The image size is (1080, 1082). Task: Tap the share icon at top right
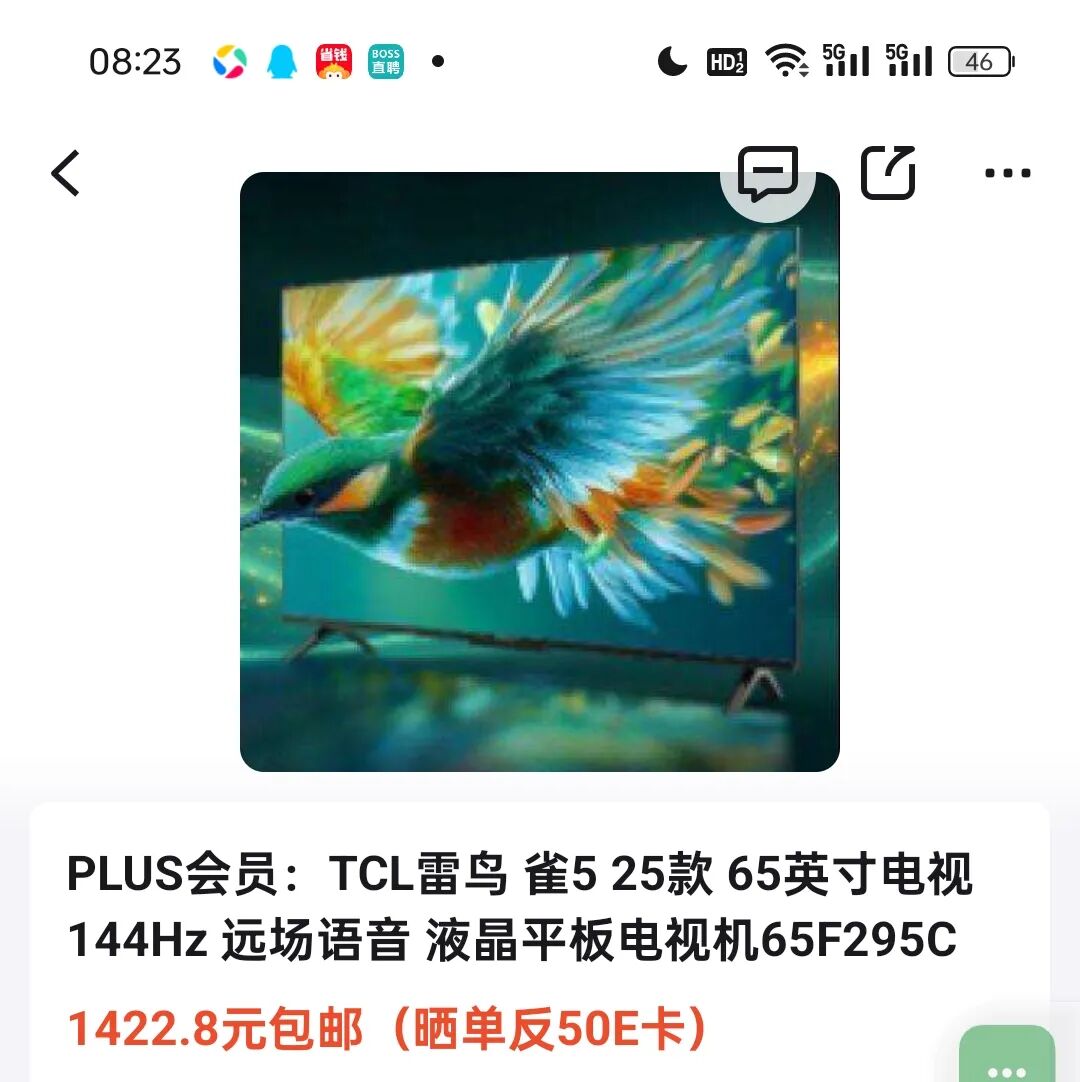click(888, 172)
